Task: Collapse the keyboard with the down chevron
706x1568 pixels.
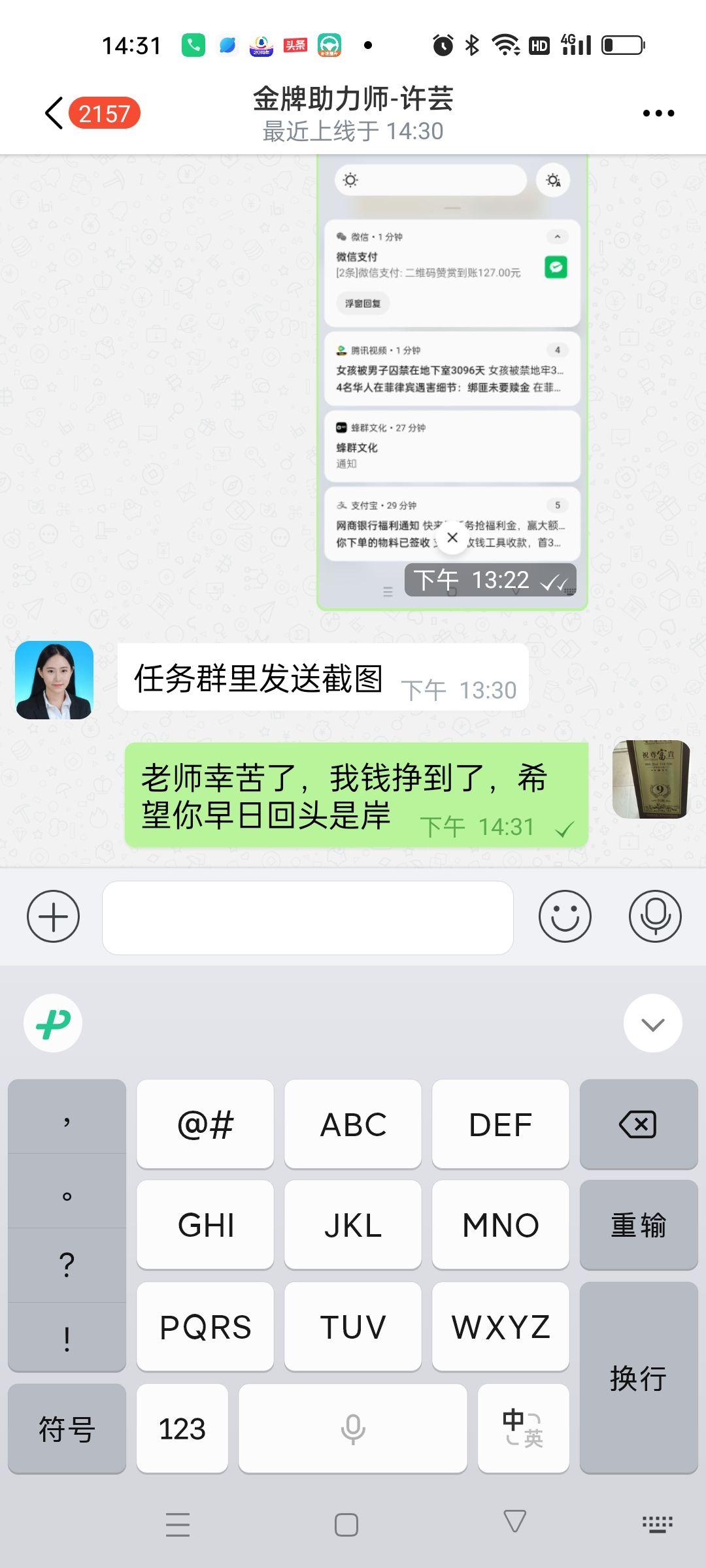Action: click(x=652, y=1023)
